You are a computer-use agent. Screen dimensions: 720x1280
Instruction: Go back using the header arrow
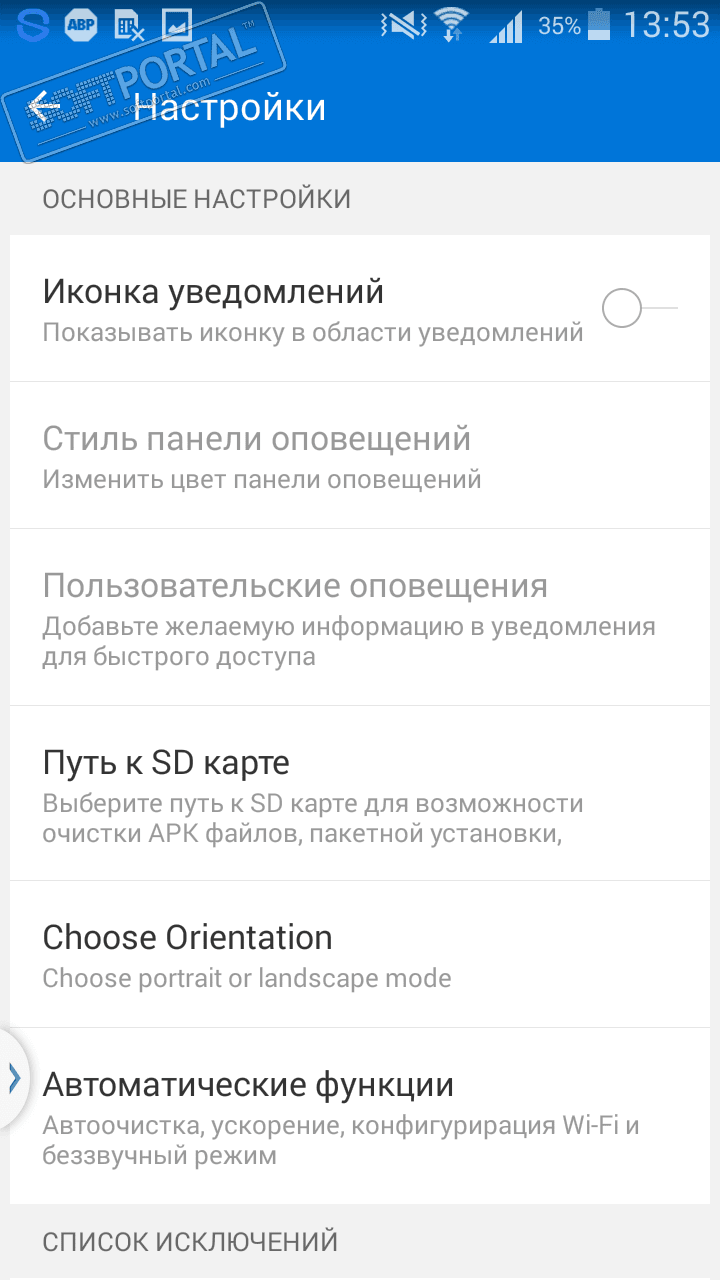click(46, 107)
